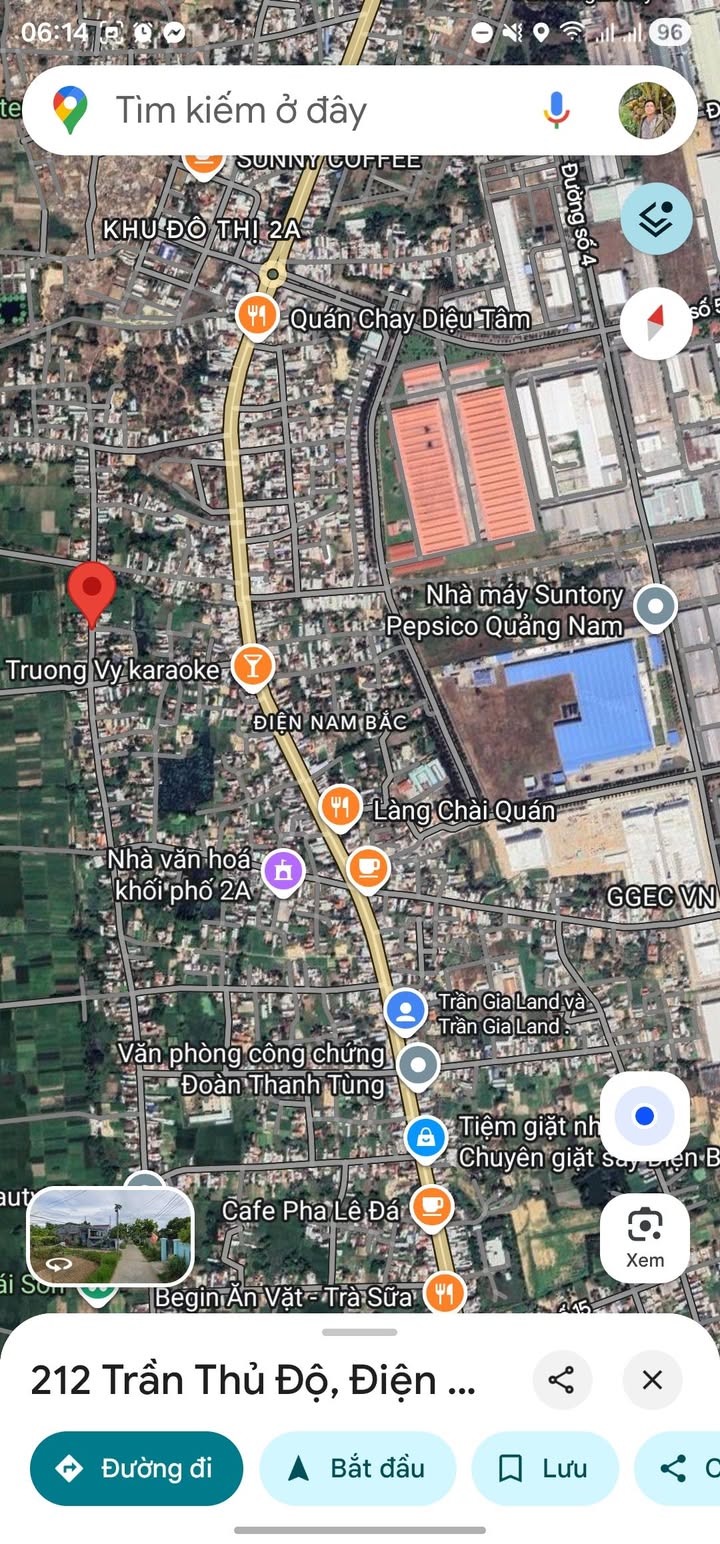Share 212 Trần Thủ Độ location
The height and width of the screenshot is (1544, 720).
(561, 1380)
